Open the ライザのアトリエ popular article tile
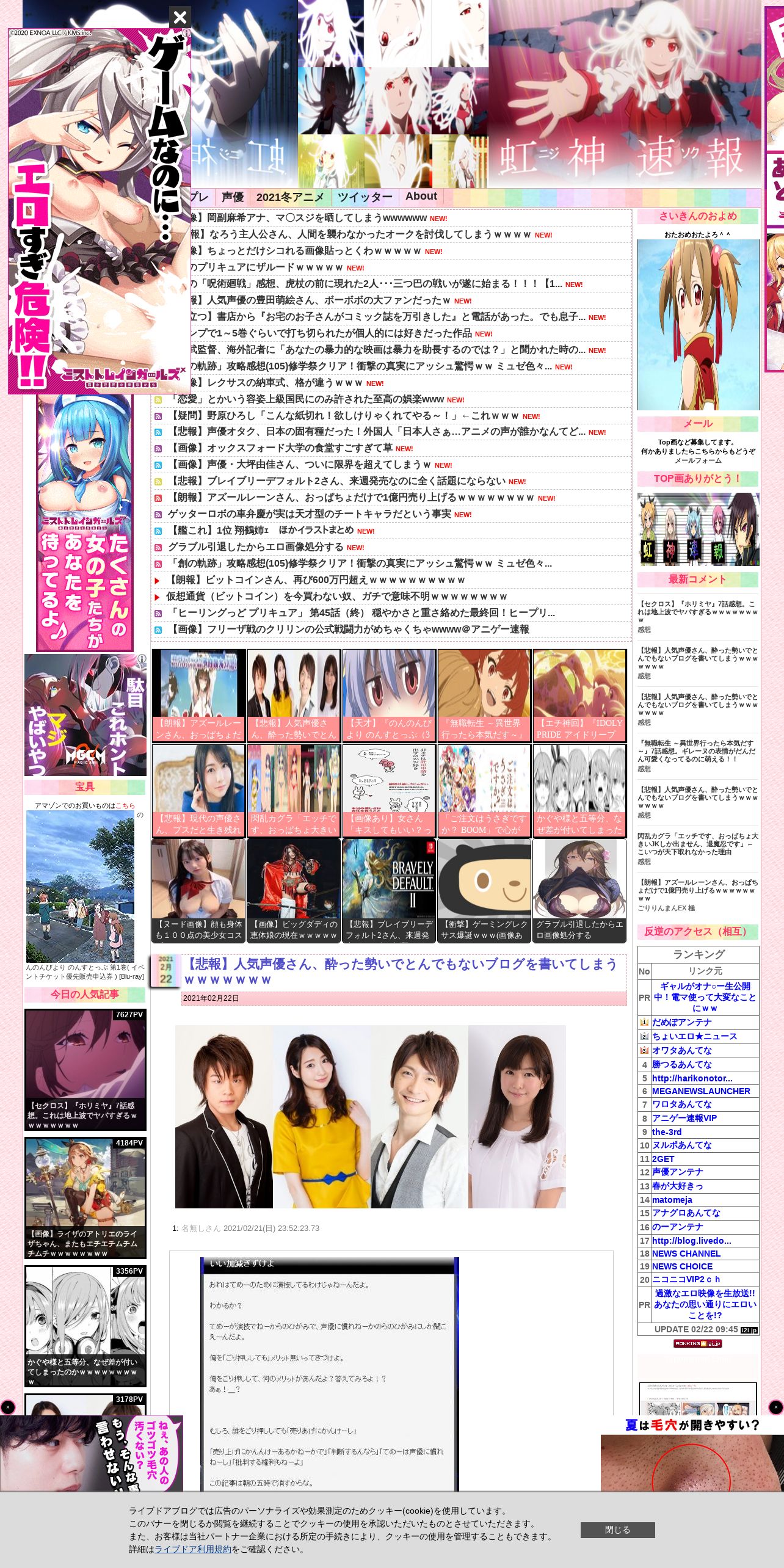 pyautogui.click(x=85, y=1198)
